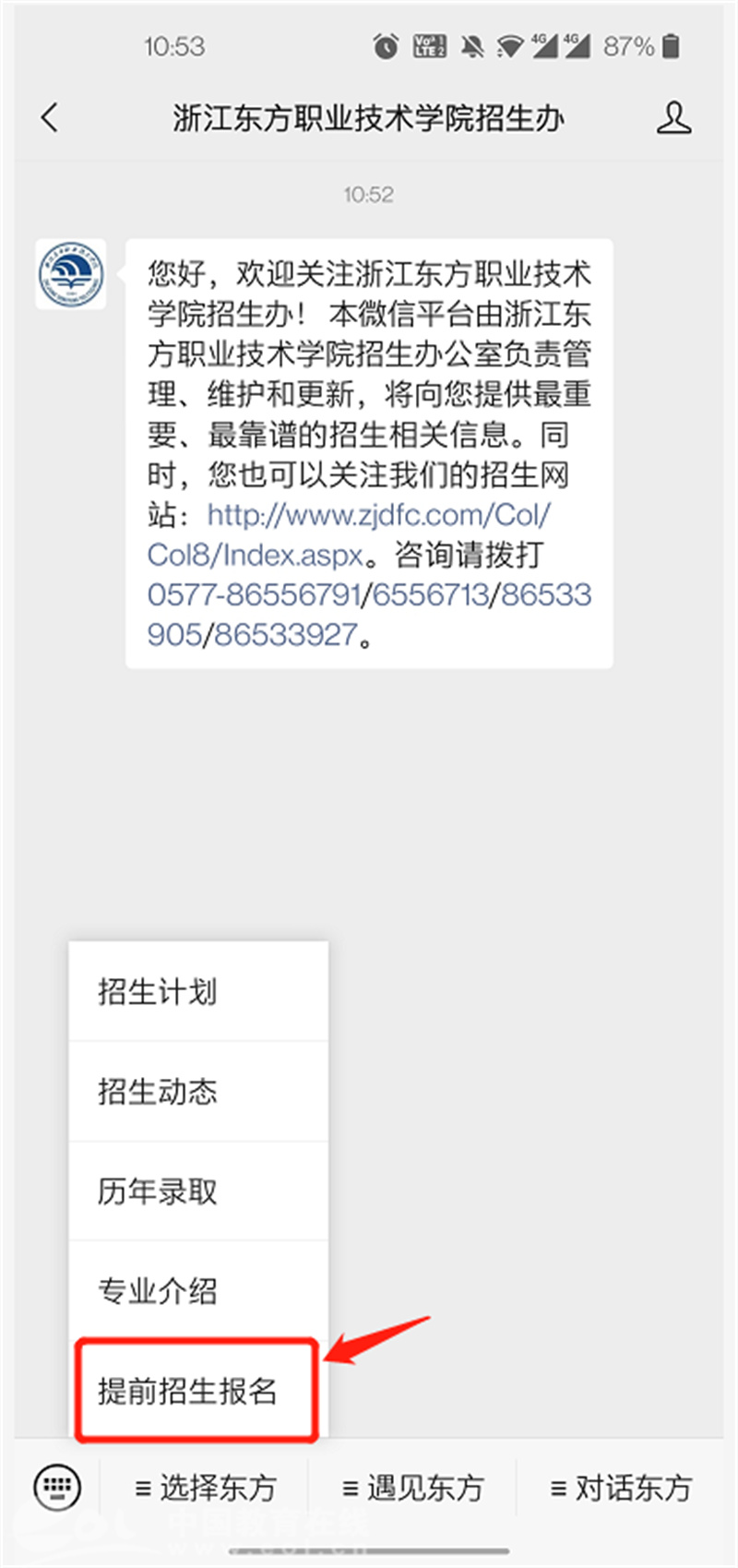Tap the 选择东方 bottom menu
This screenshot has height=1568, width=738.
tap(205, 1488)
